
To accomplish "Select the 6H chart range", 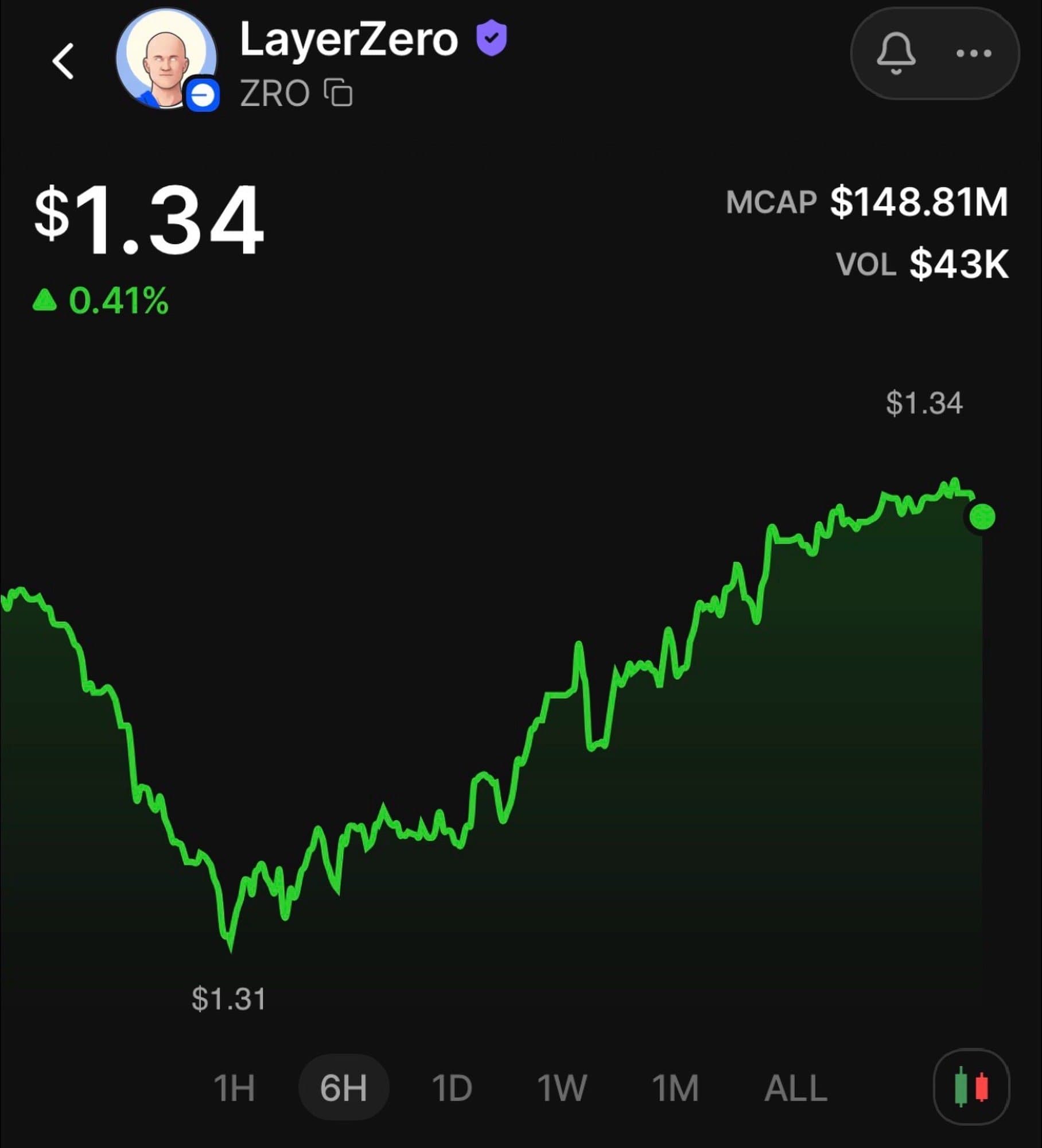I will (344, 1087).
